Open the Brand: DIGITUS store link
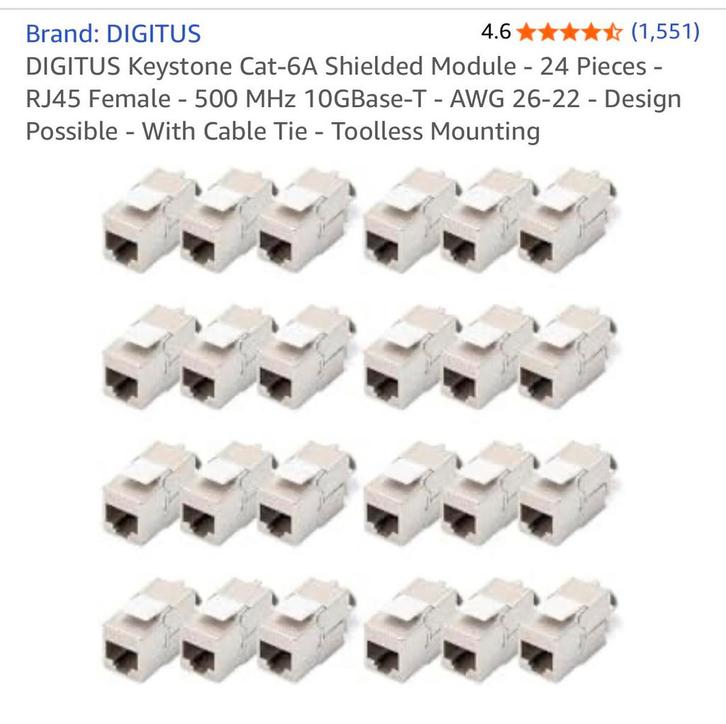Viewport: 726px width, 724px height. pos(113,33)
